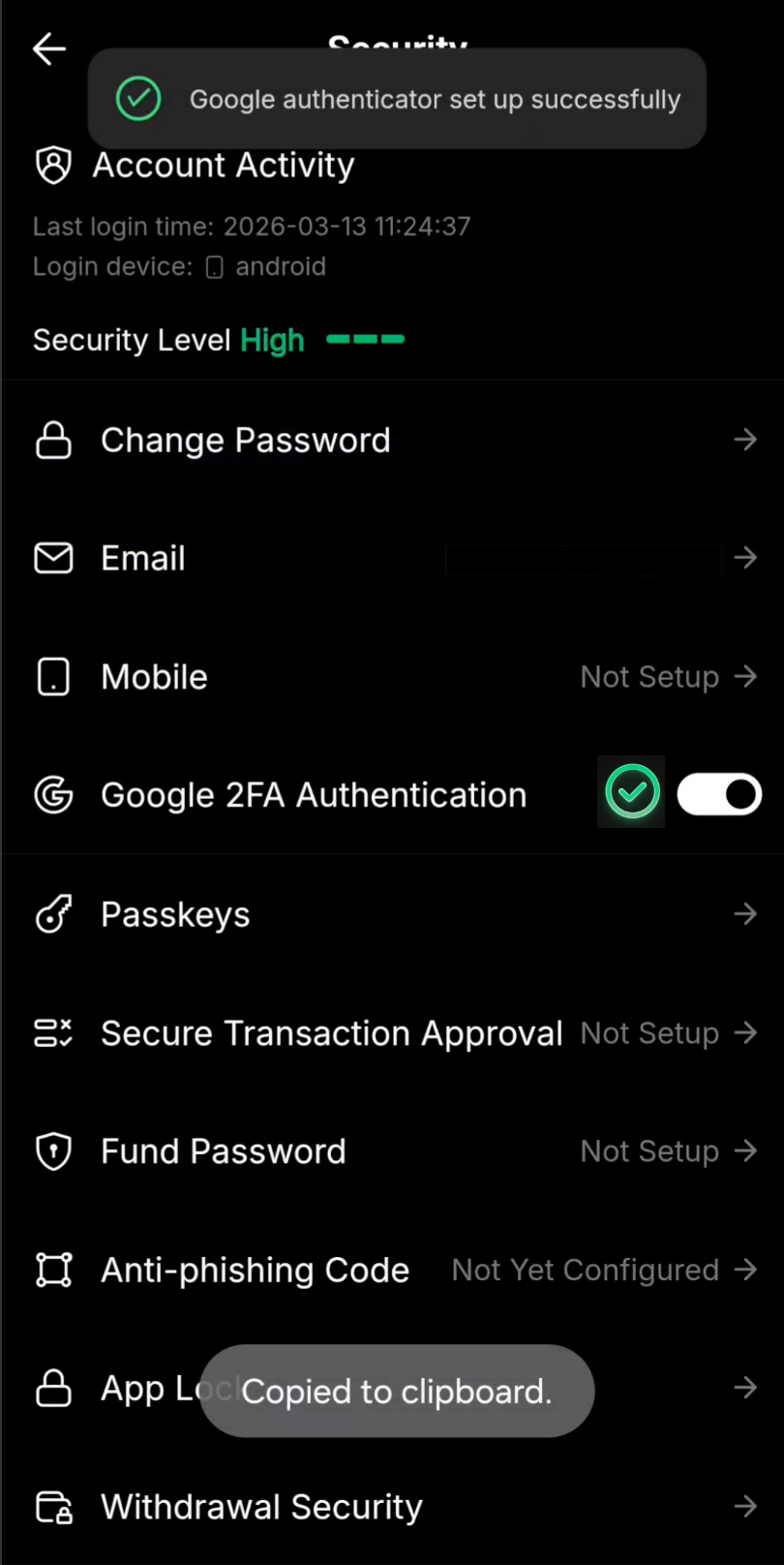The image size is (784, 1565).
Task: Select the Email envelope icon
Action: (x=53, y=558)
